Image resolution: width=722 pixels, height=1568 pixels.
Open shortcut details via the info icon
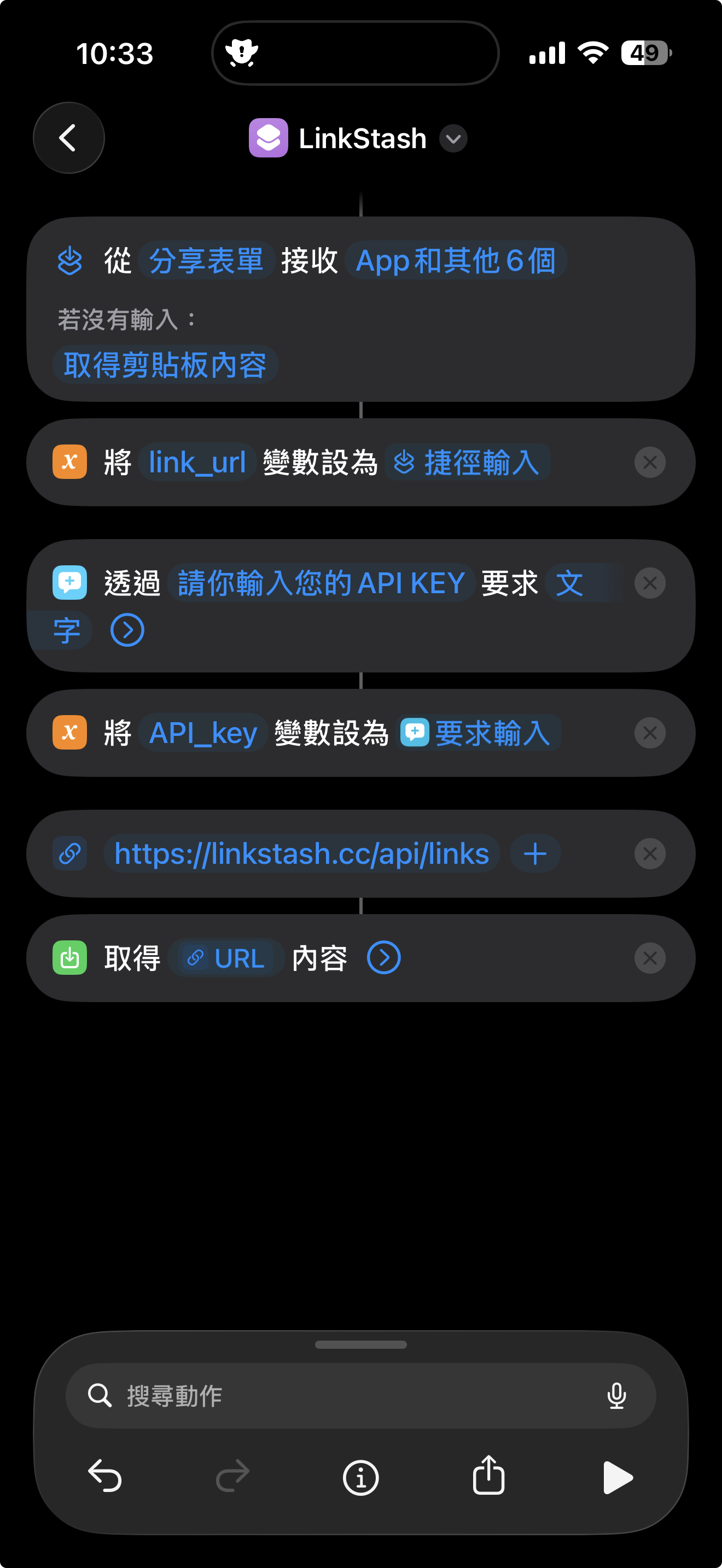[x=360, y=1477]
